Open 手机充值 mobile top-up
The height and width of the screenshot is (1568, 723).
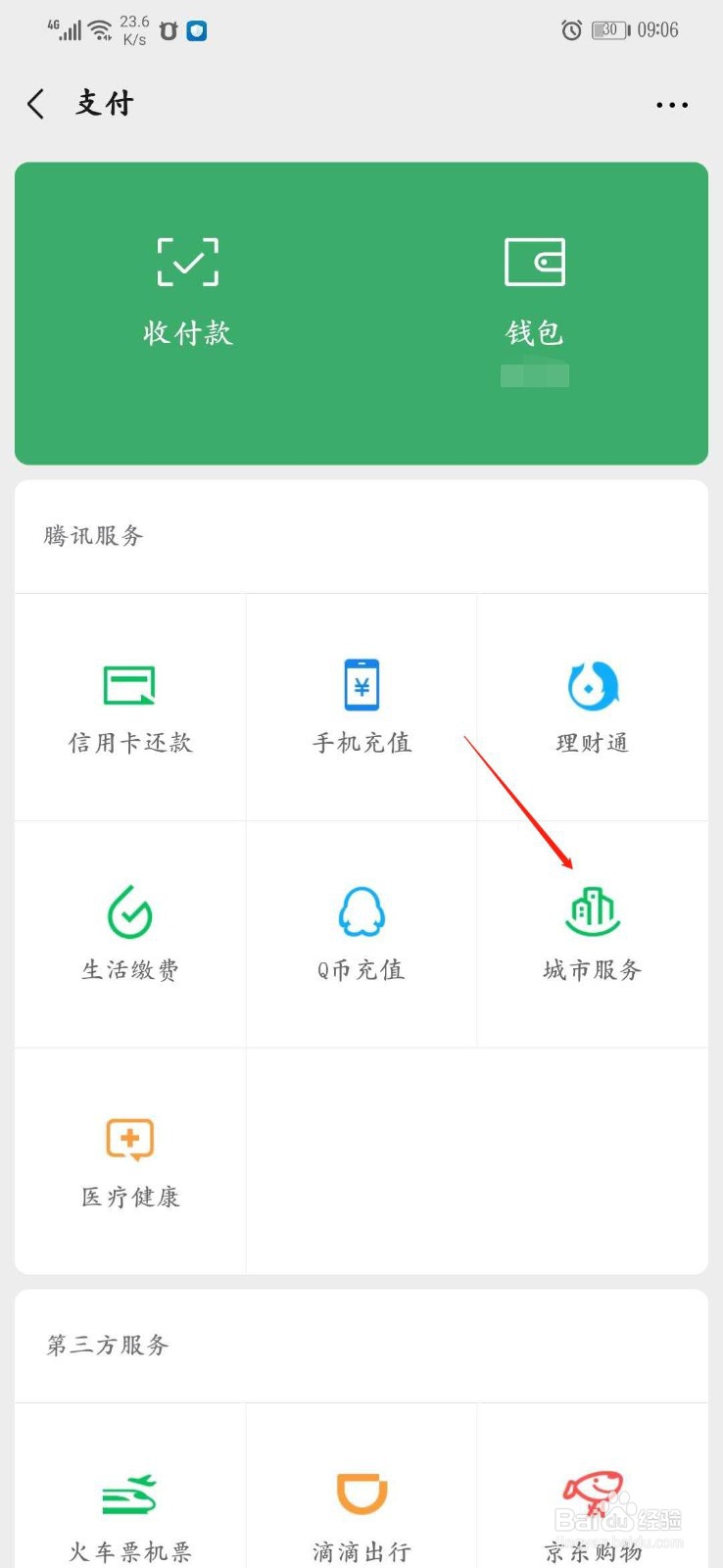[x=361, y=706]
